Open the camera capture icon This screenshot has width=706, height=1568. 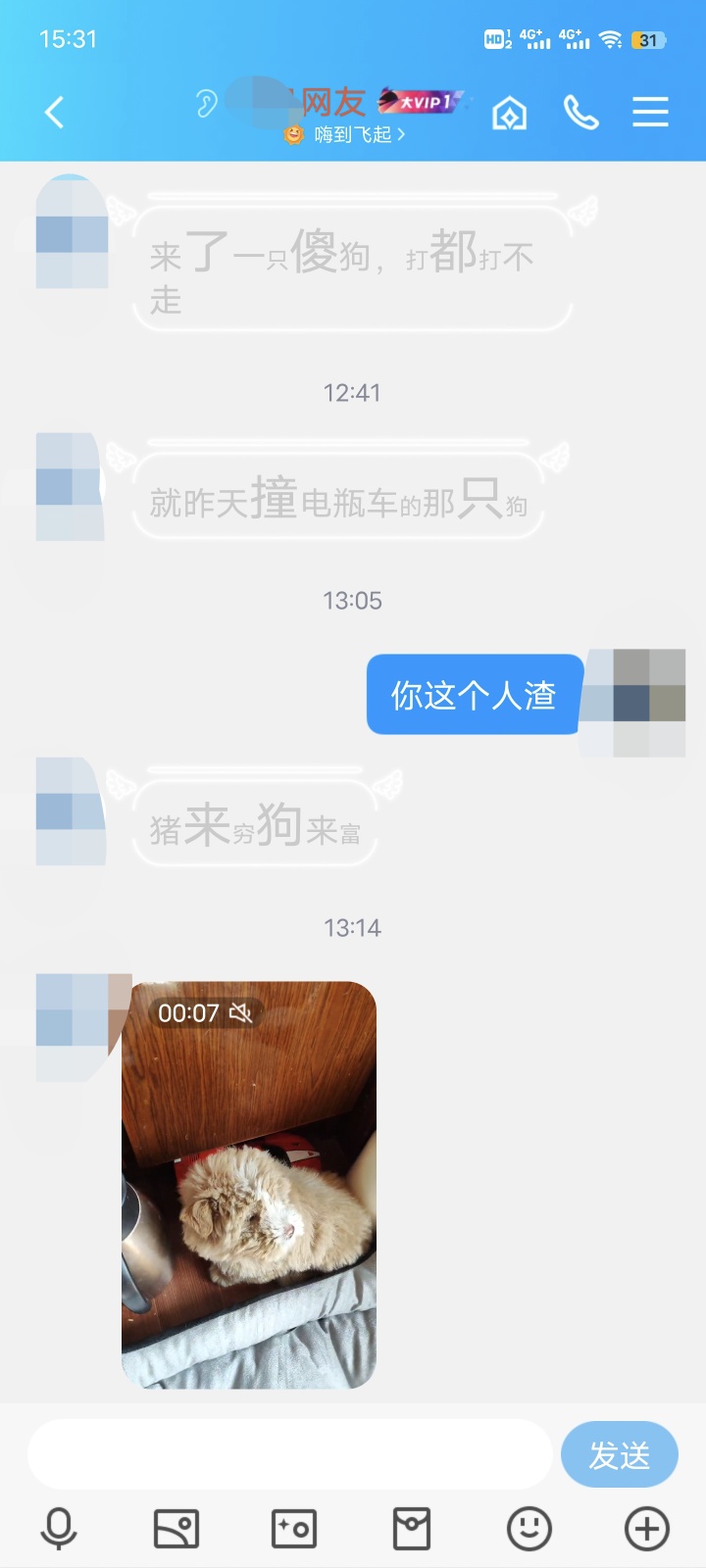(x=294, y=1529)
